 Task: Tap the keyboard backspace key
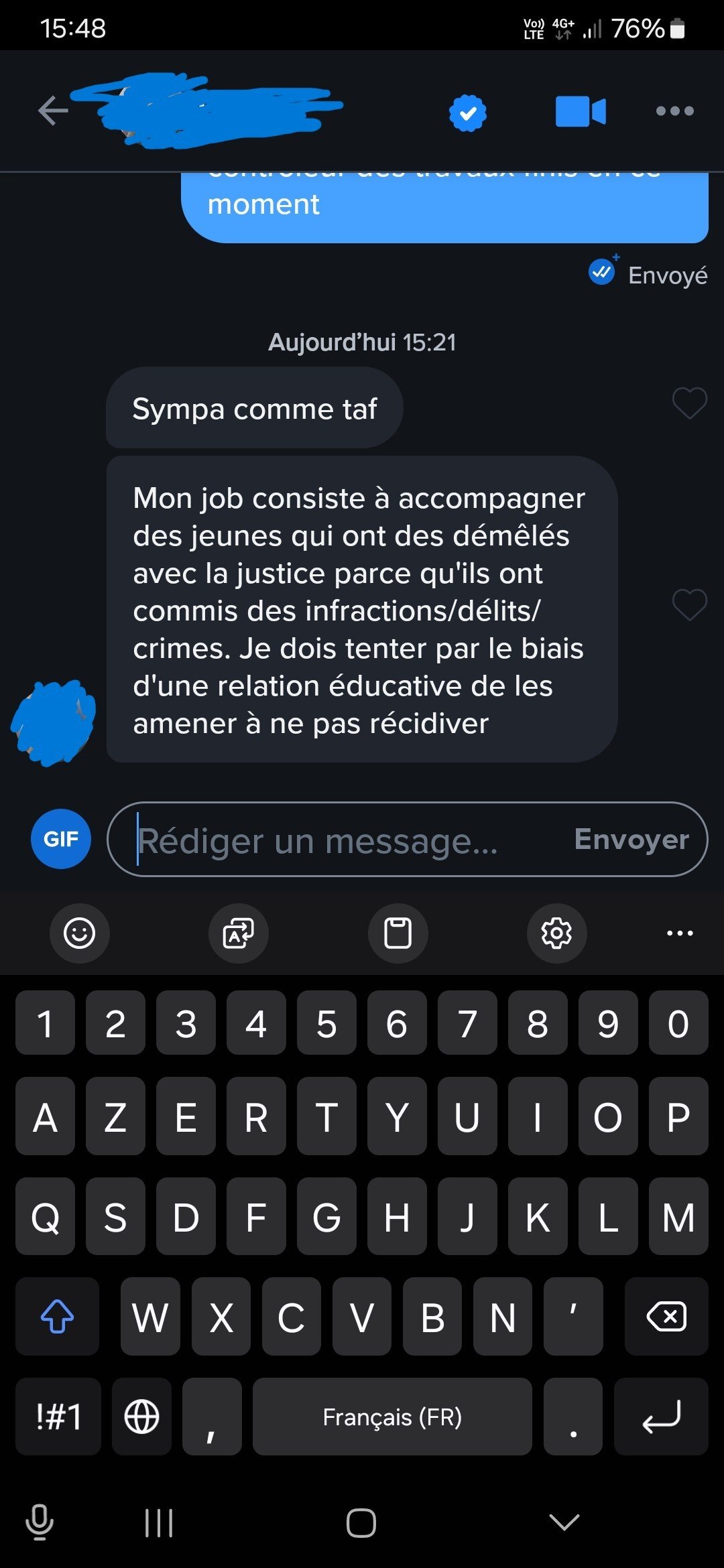tap(666, 1316)
